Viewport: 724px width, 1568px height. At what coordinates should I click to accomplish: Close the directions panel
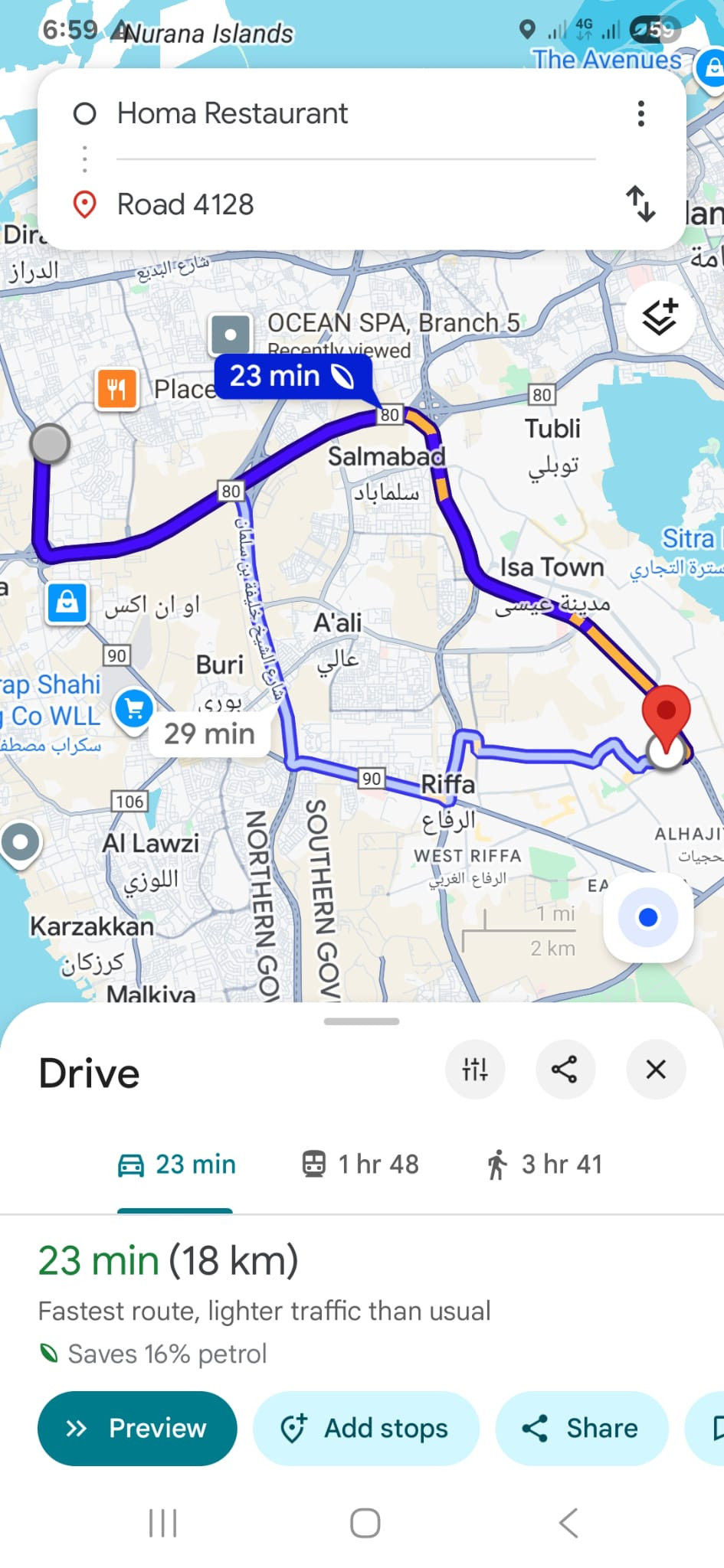point(656,1070)
